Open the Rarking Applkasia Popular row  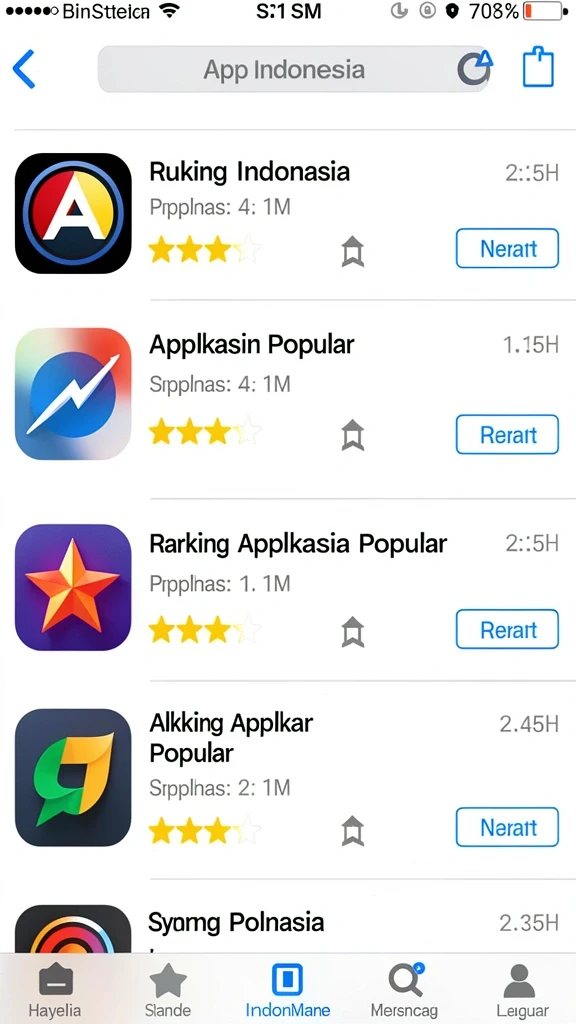click(288, 589)
